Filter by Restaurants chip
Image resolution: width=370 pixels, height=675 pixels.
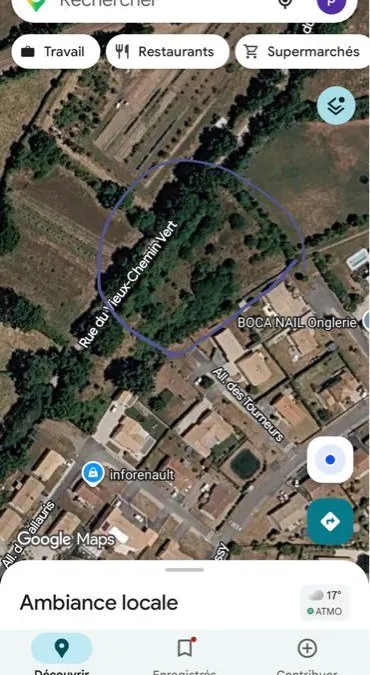pos(167,52)
